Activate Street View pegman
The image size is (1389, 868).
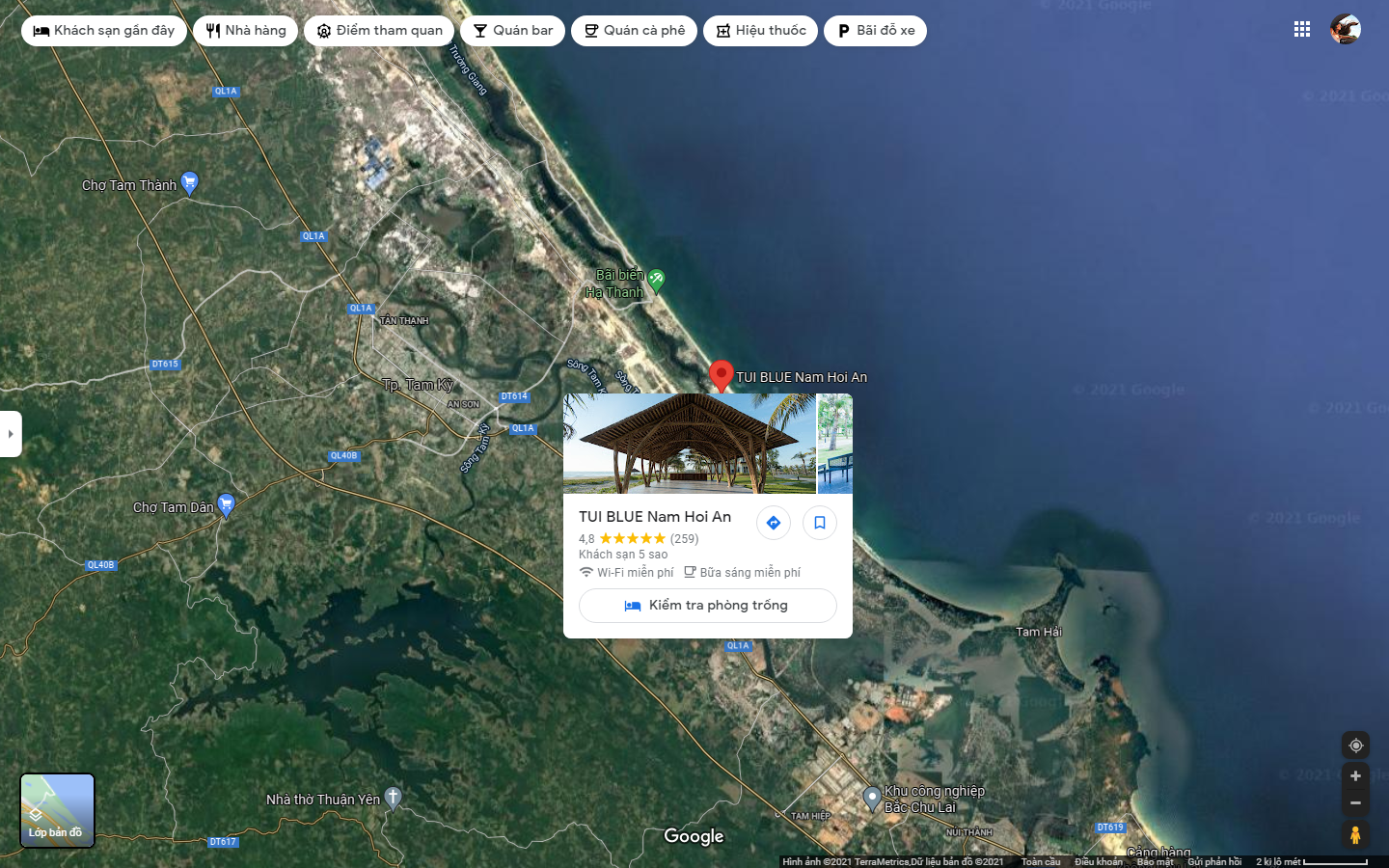pos(1355,834)
